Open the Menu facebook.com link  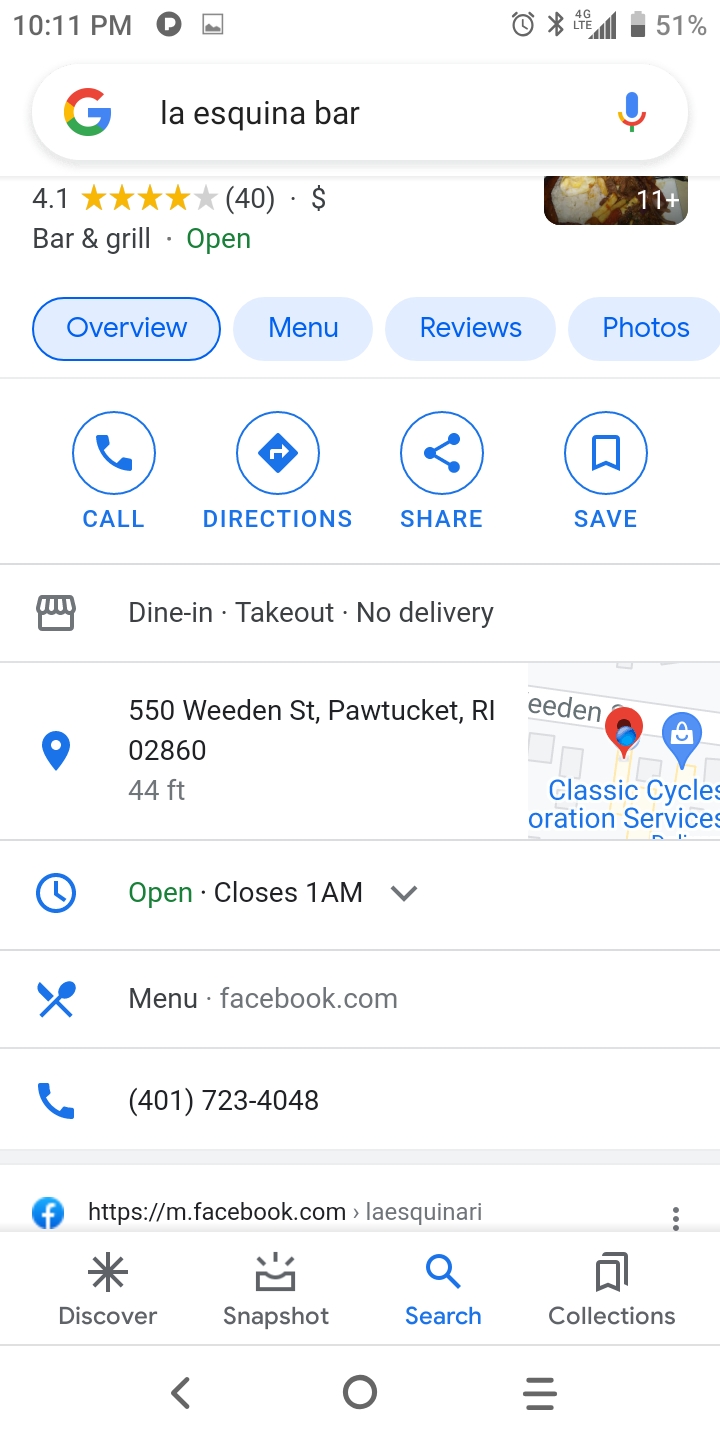[263, 998]
